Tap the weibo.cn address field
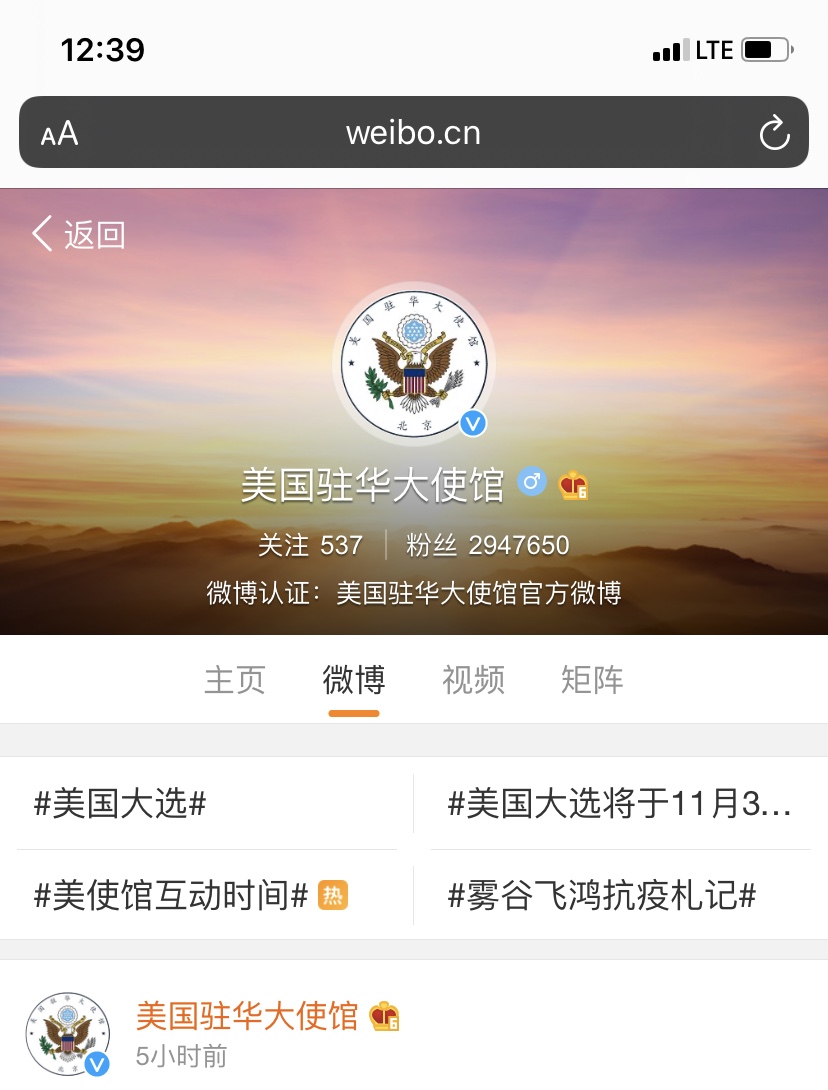The image size is (828, 1090). tap(413, 133)
